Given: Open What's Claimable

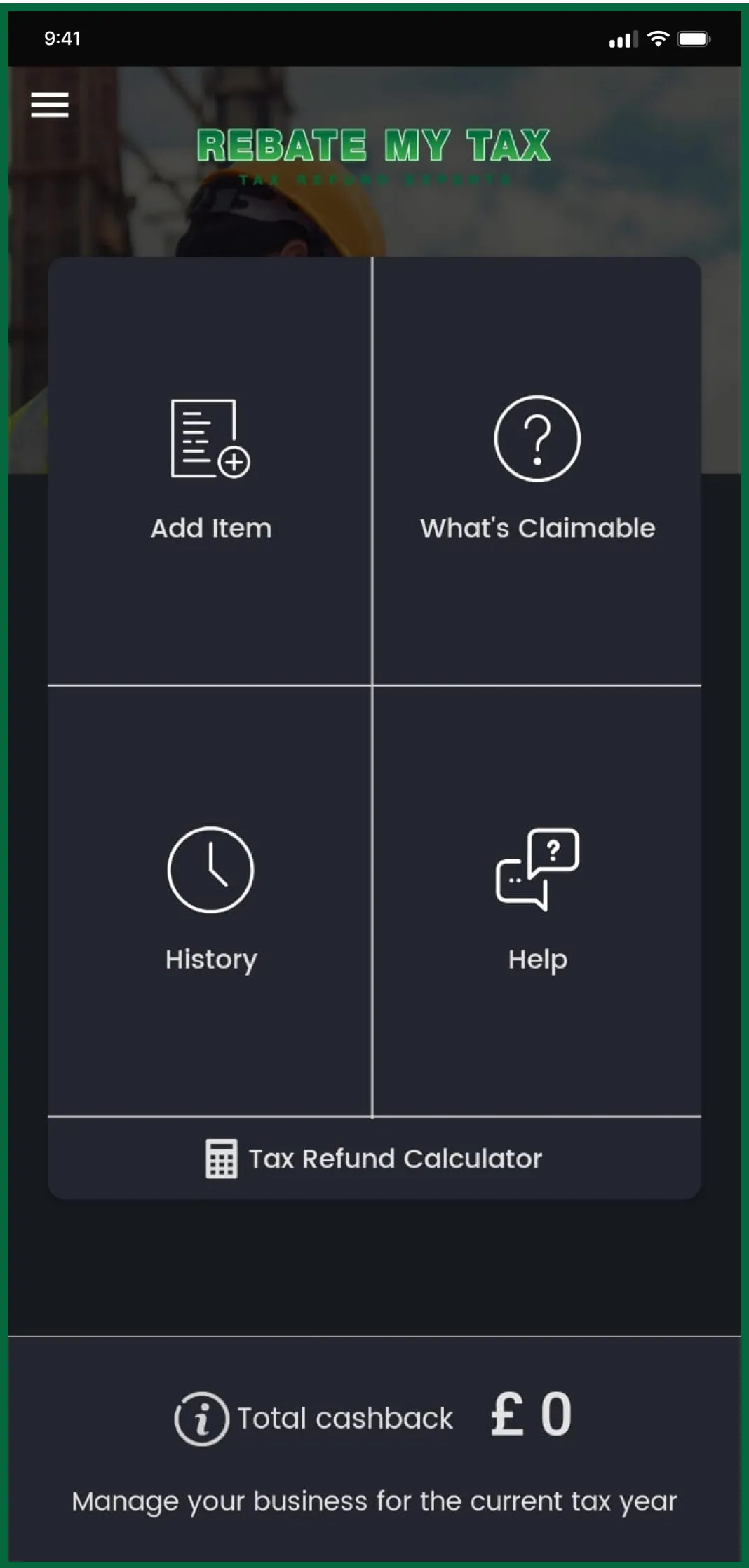Looking at the screenshot, I should (x=537, y=470).
